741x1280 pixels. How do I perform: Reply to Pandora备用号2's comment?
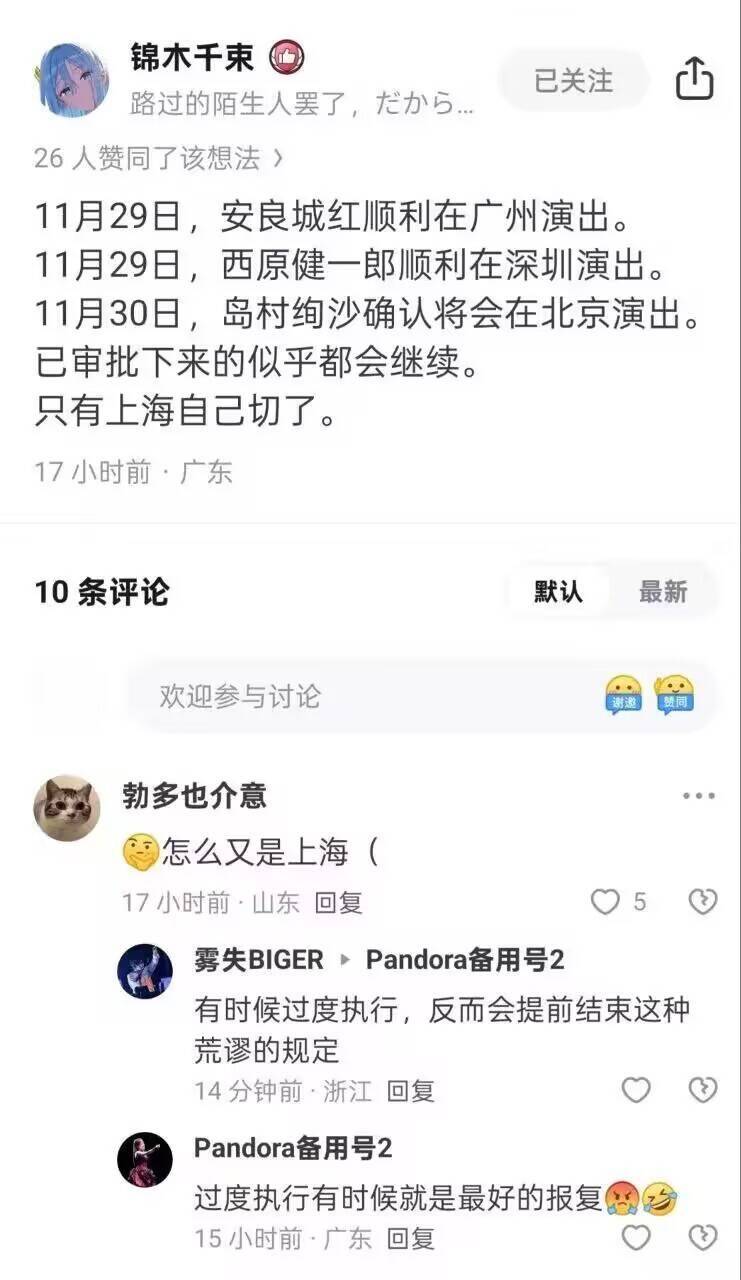[x=410, y=1239]
